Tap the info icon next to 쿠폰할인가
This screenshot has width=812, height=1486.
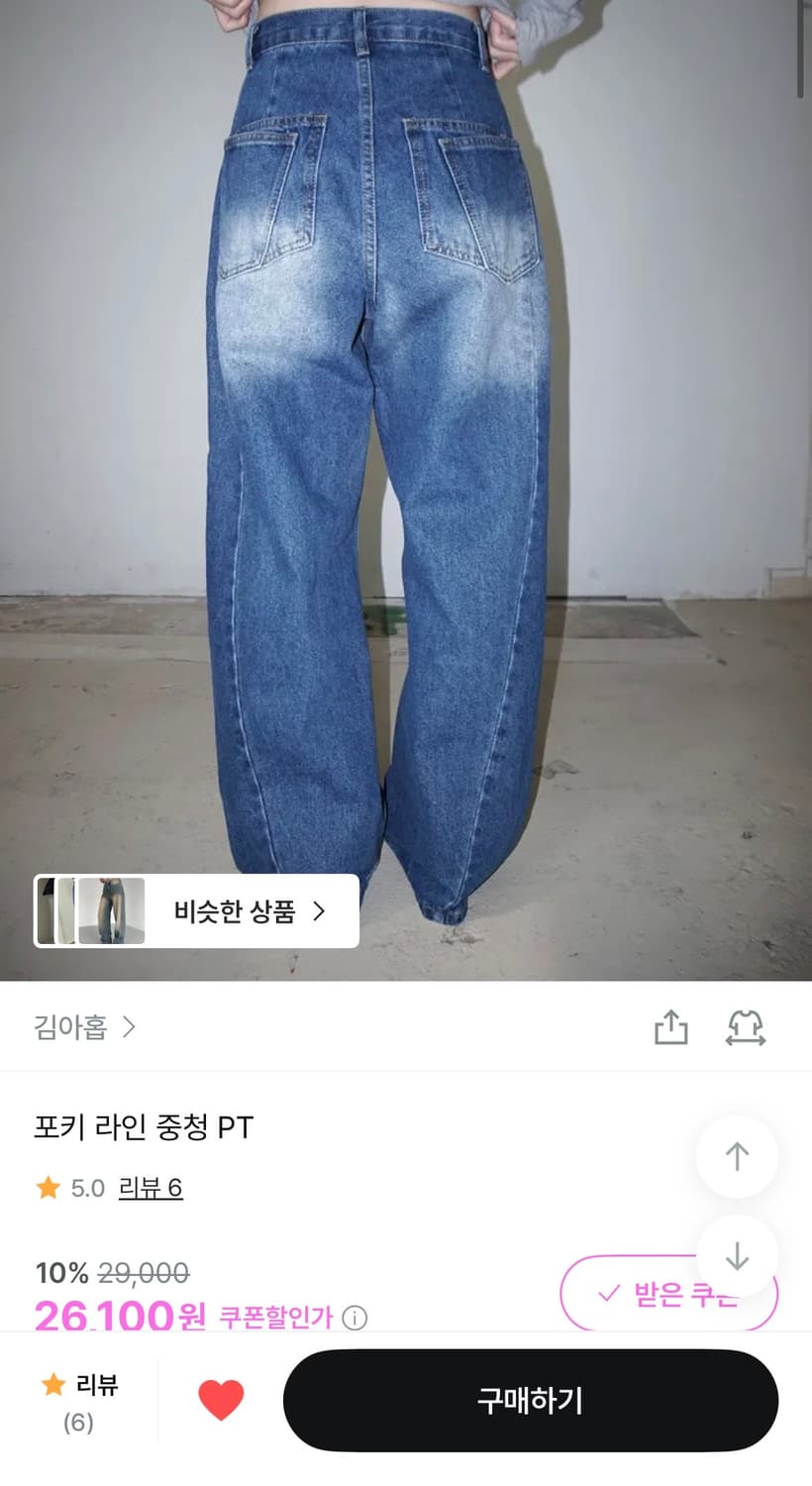pos(355,1319)
